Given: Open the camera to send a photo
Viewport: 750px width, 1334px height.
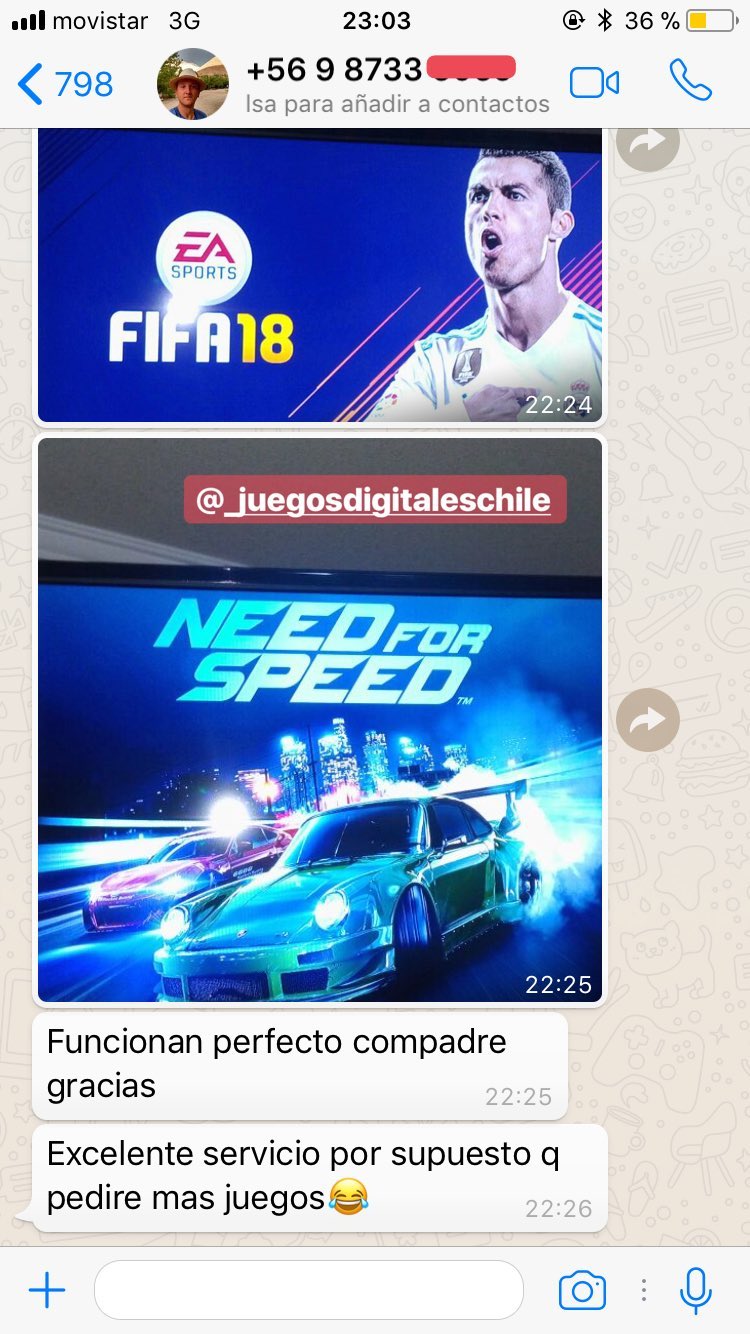Looking at the screenshot, I should click(582, 1290).
